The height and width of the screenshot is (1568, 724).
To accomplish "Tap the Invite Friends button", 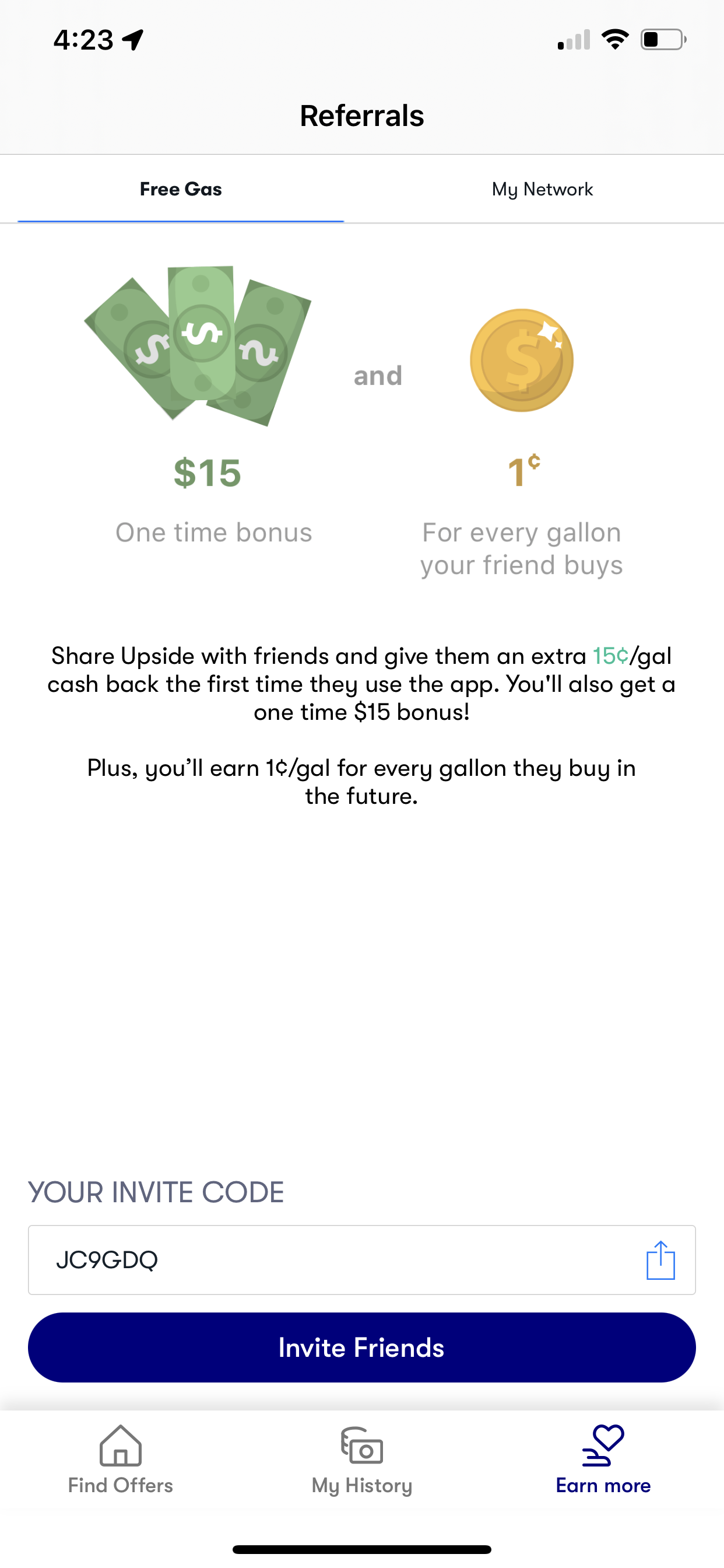I will tap(362, 1347).
